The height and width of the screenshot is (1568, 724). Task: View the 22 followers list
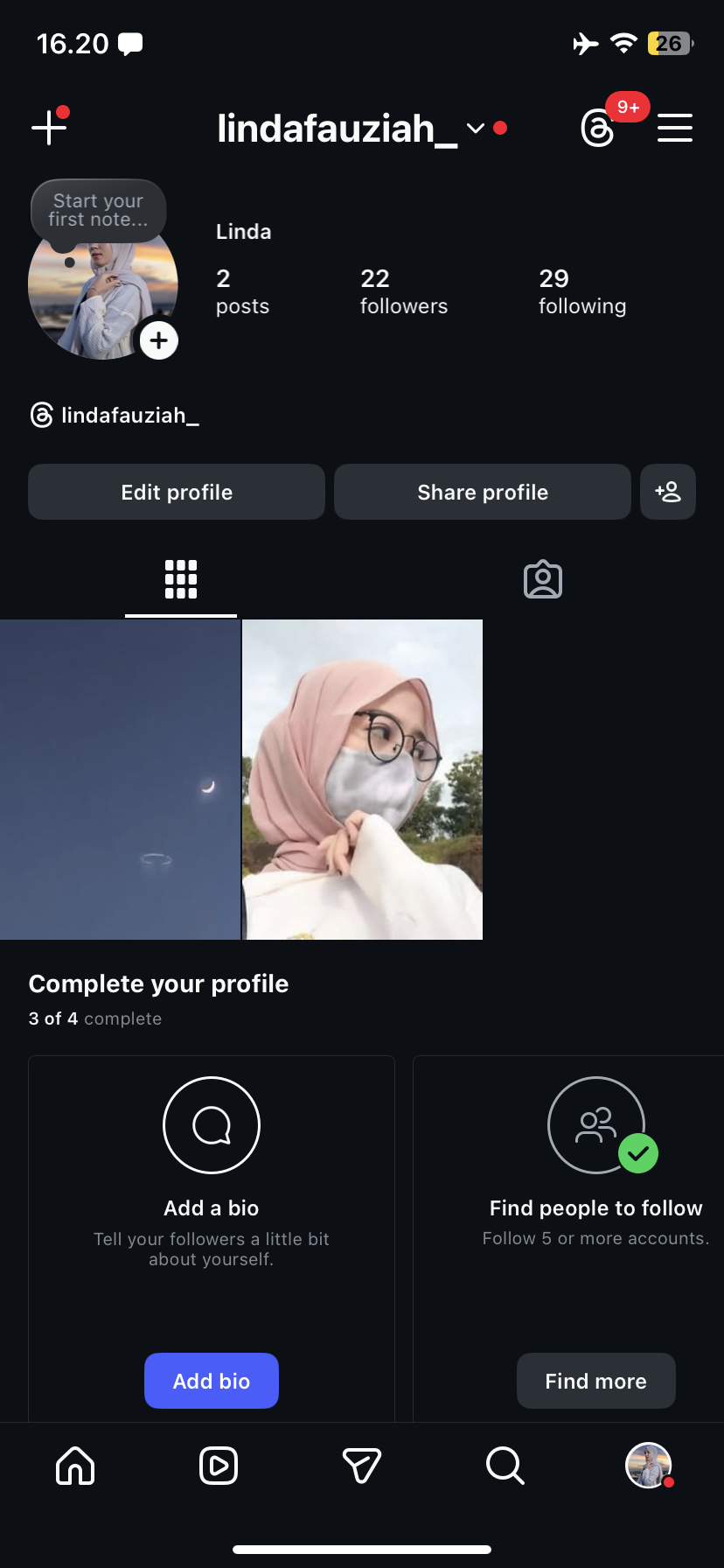pos(403,291)
